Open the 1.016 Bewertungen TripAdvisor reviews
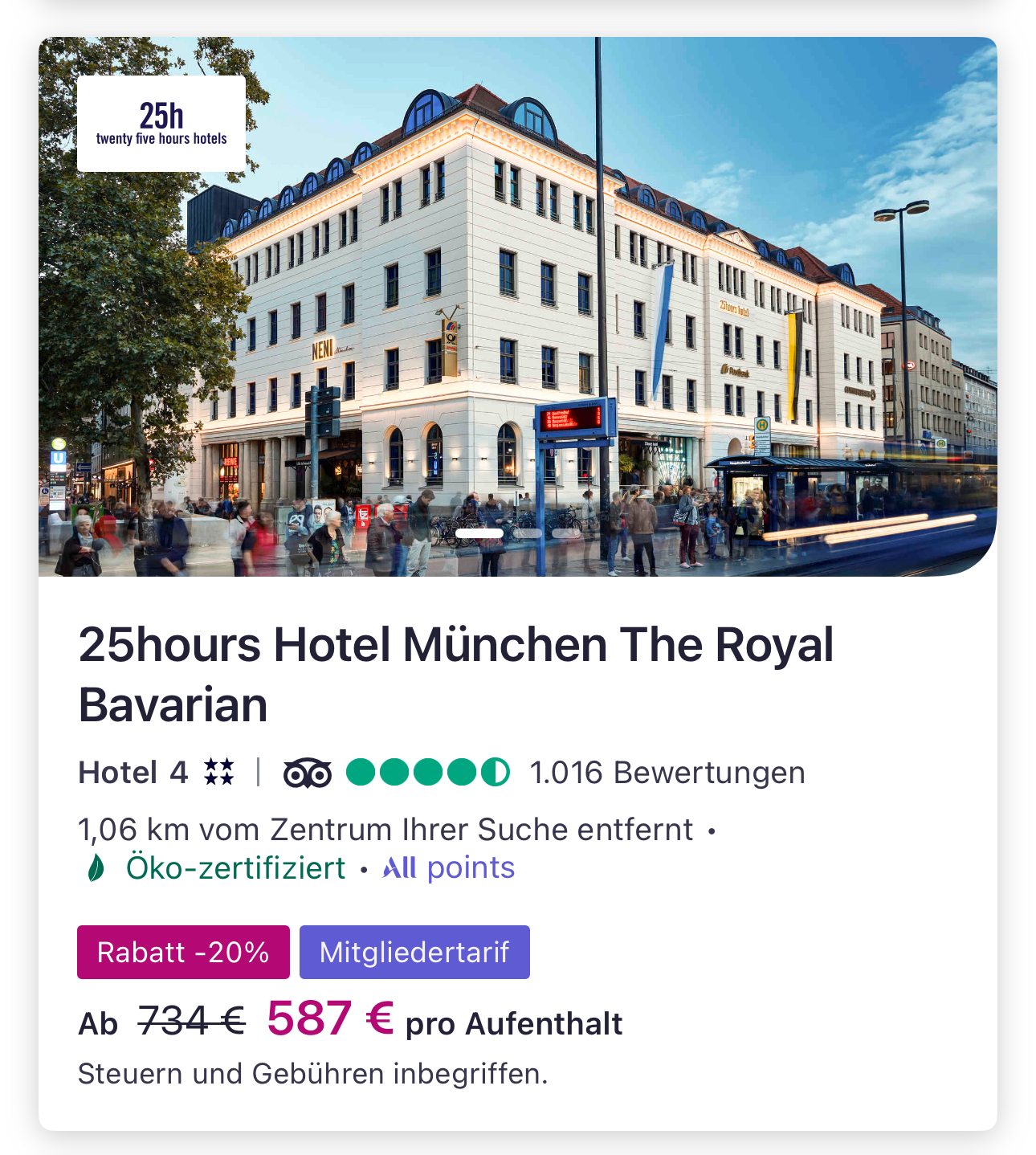 pyautogui.click(x=667, y=773)
